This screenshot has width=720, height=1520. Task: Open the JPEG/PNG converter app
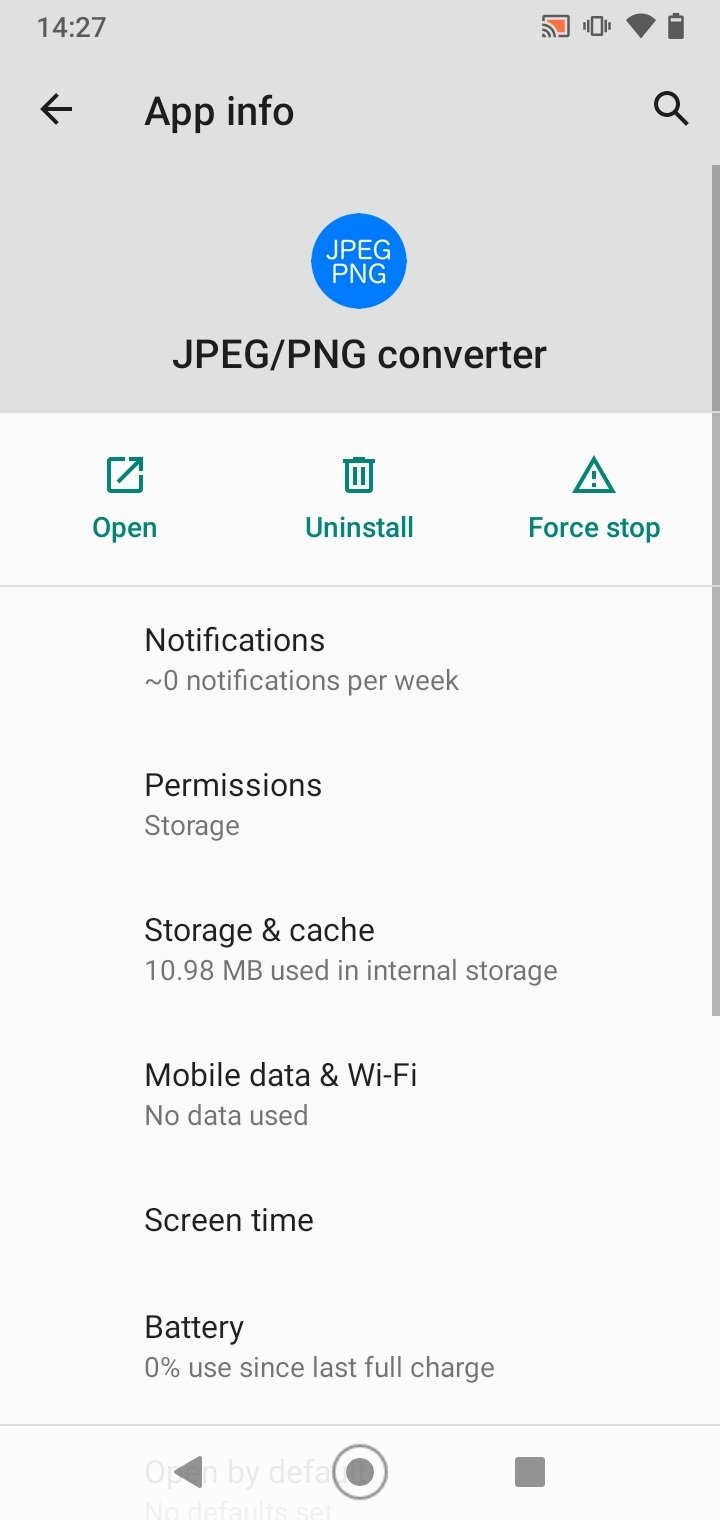(125, 498)
